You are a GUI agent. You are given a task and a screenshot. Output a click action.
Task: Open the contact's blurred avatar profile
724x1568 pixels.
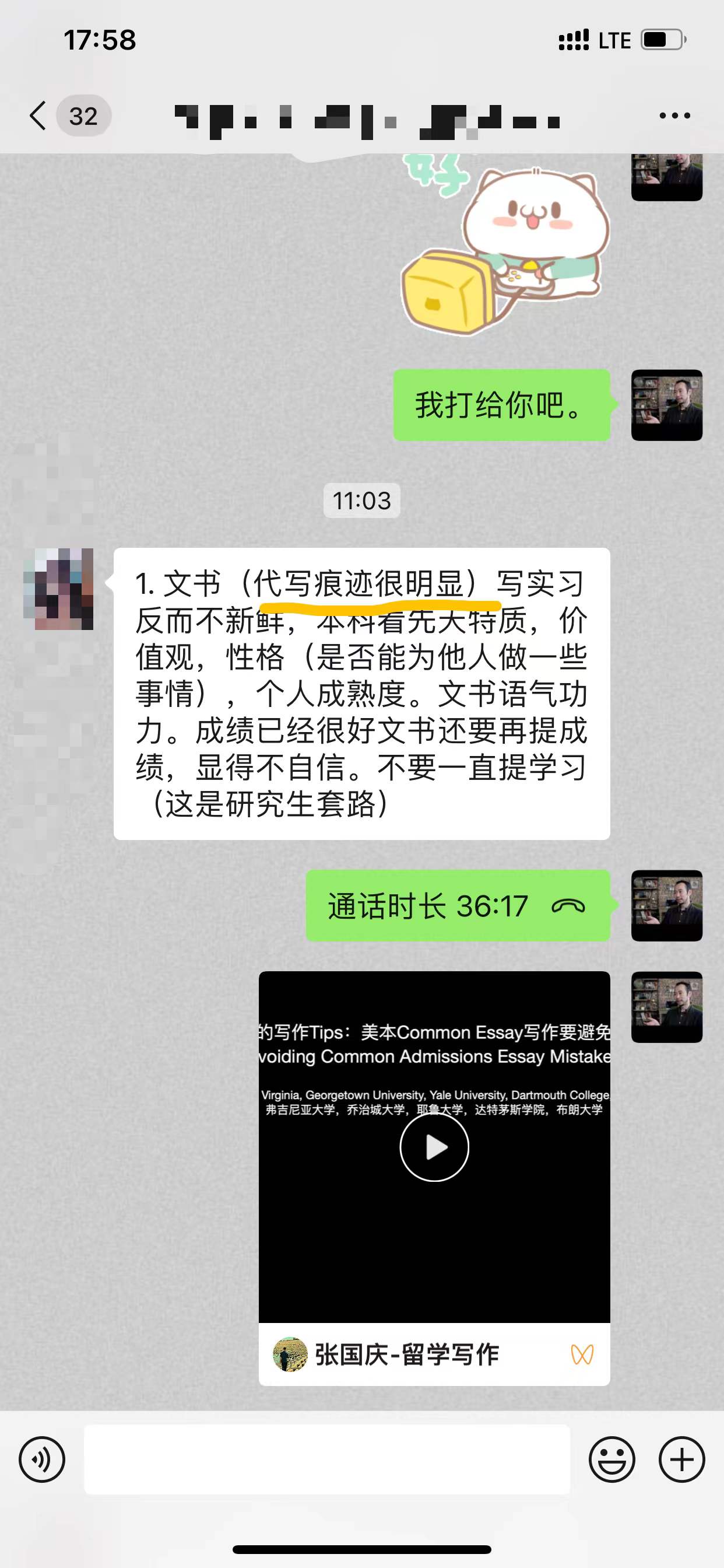coord(58,589)
